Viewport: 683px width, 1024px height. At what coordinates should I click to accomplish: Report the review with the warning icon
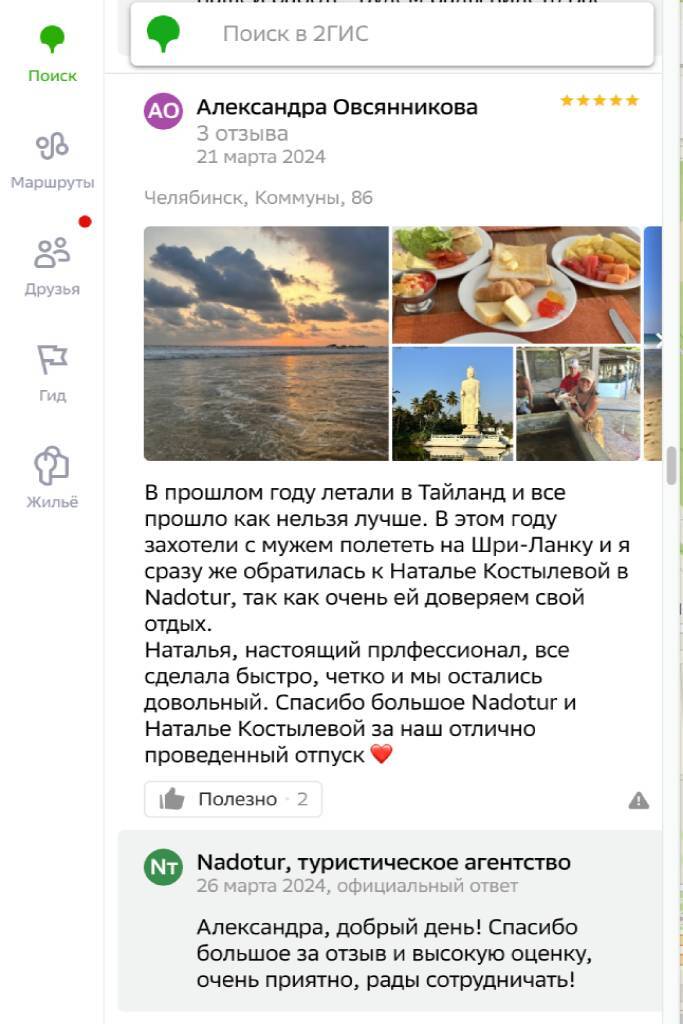pos(639,800)
